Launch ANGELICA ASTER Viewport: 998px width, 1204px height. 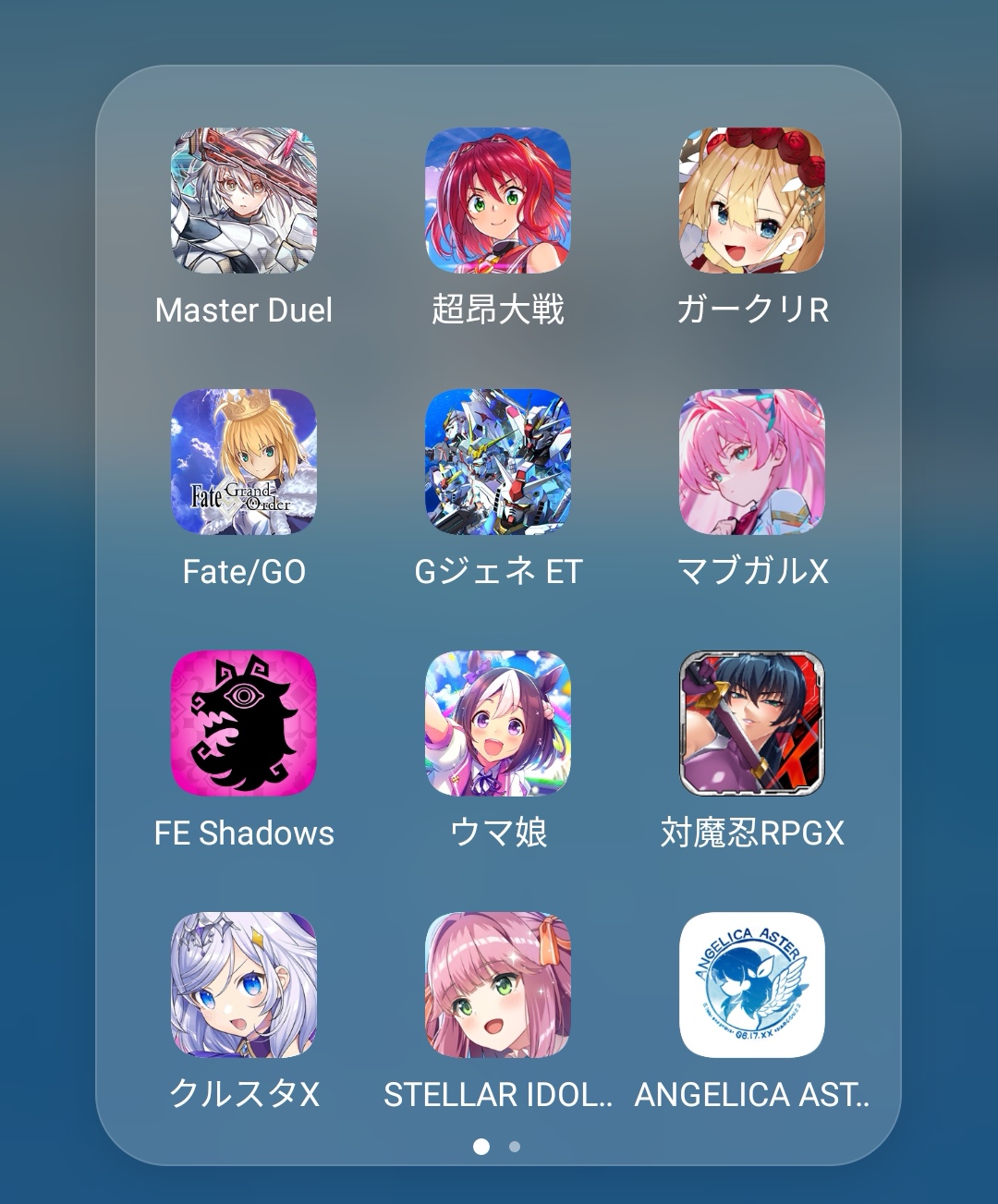tap(752, 985)
